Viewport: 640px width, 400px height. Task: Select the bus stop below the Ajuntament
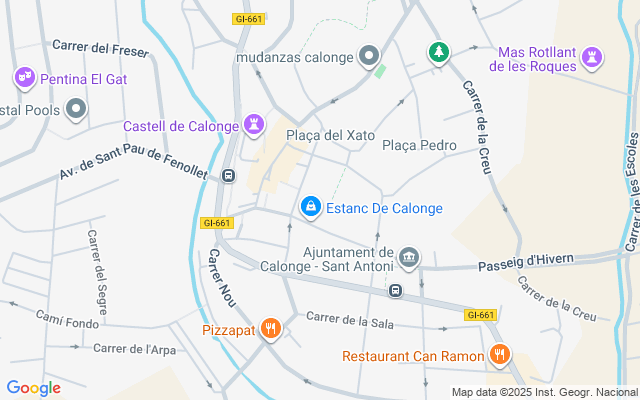coord(396,291)
